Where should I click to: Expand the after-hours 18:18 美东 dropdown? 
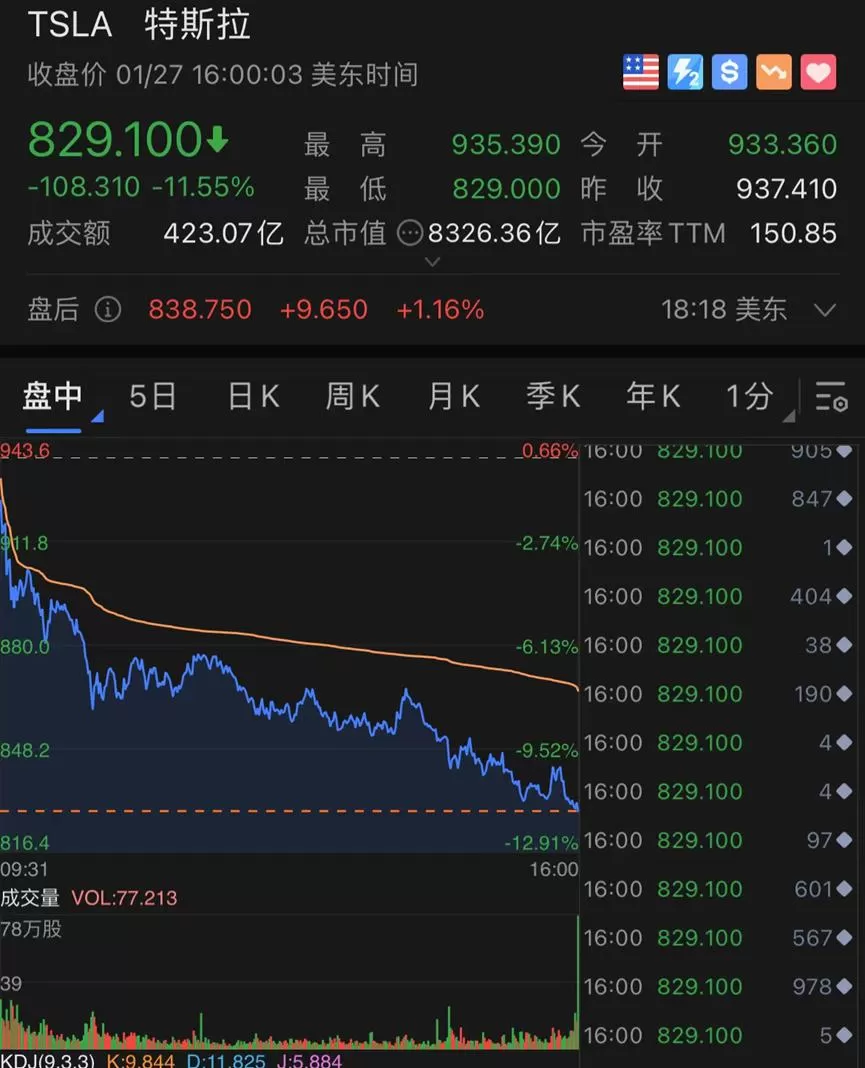tap(825, 311)
